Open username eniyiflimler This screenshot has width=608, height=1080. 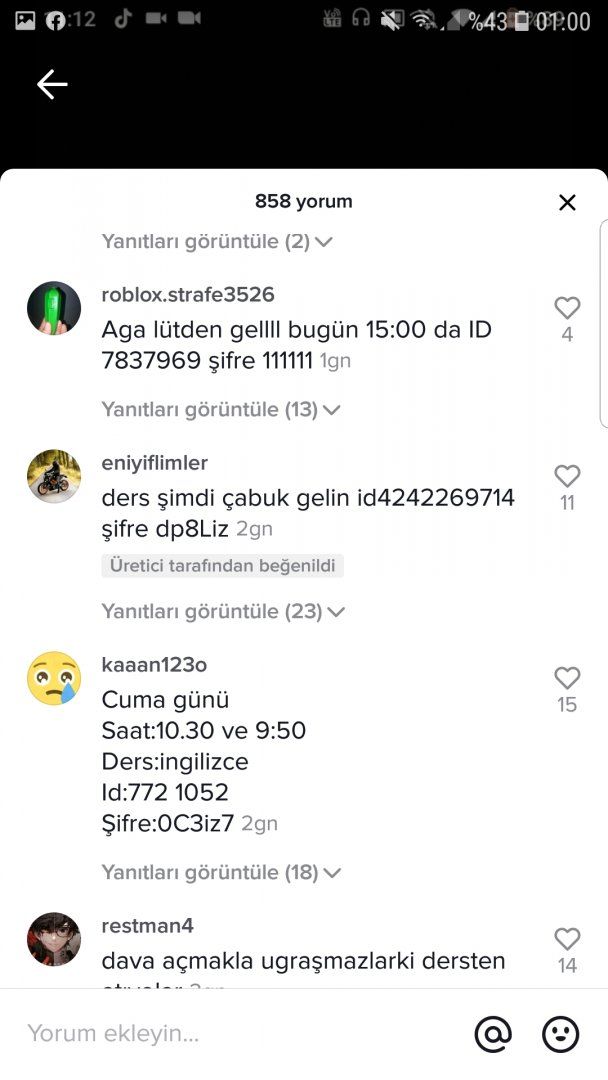click(154, 463)
